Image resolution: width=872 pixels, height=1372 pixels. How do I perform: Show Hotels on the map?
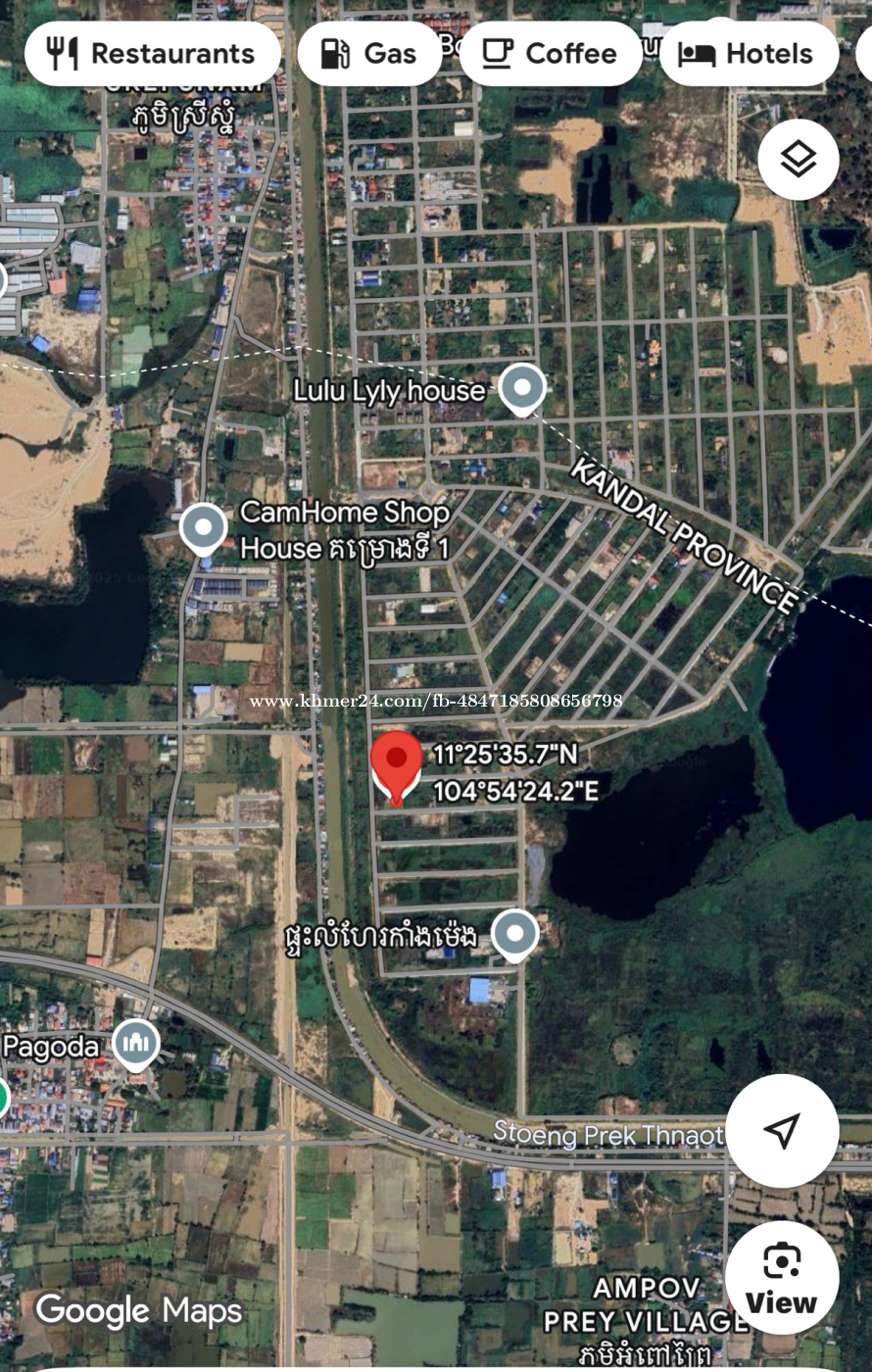click(x=749, y=54)
